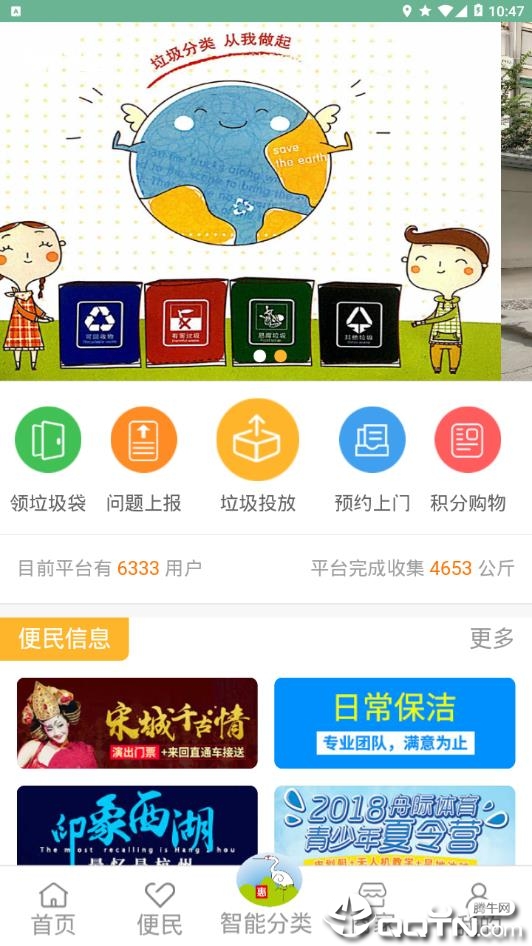Open the 日常保洁 cleaning service card
The width and height of the screenshot is (532, 946).
click(x=394, y=723)
